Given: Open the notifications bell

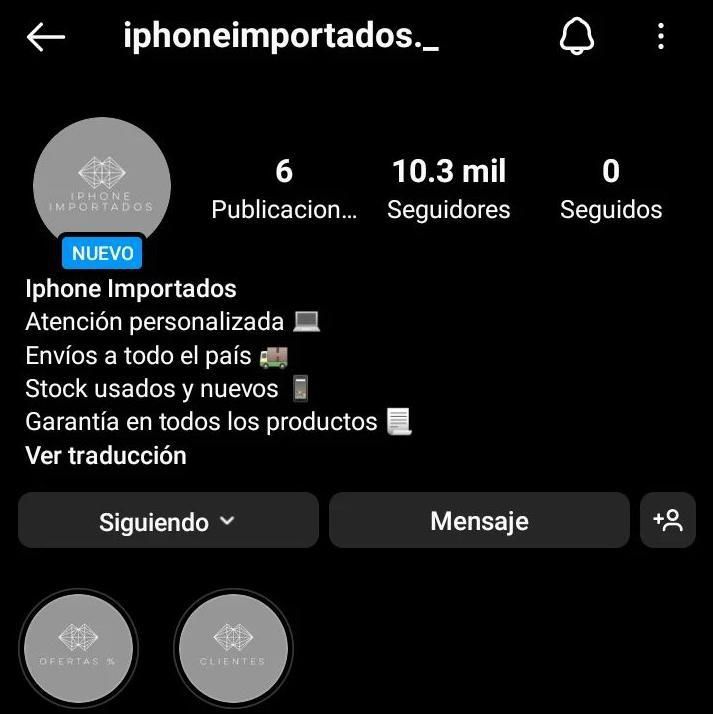Looking at the screenshot, I should 576,38.
